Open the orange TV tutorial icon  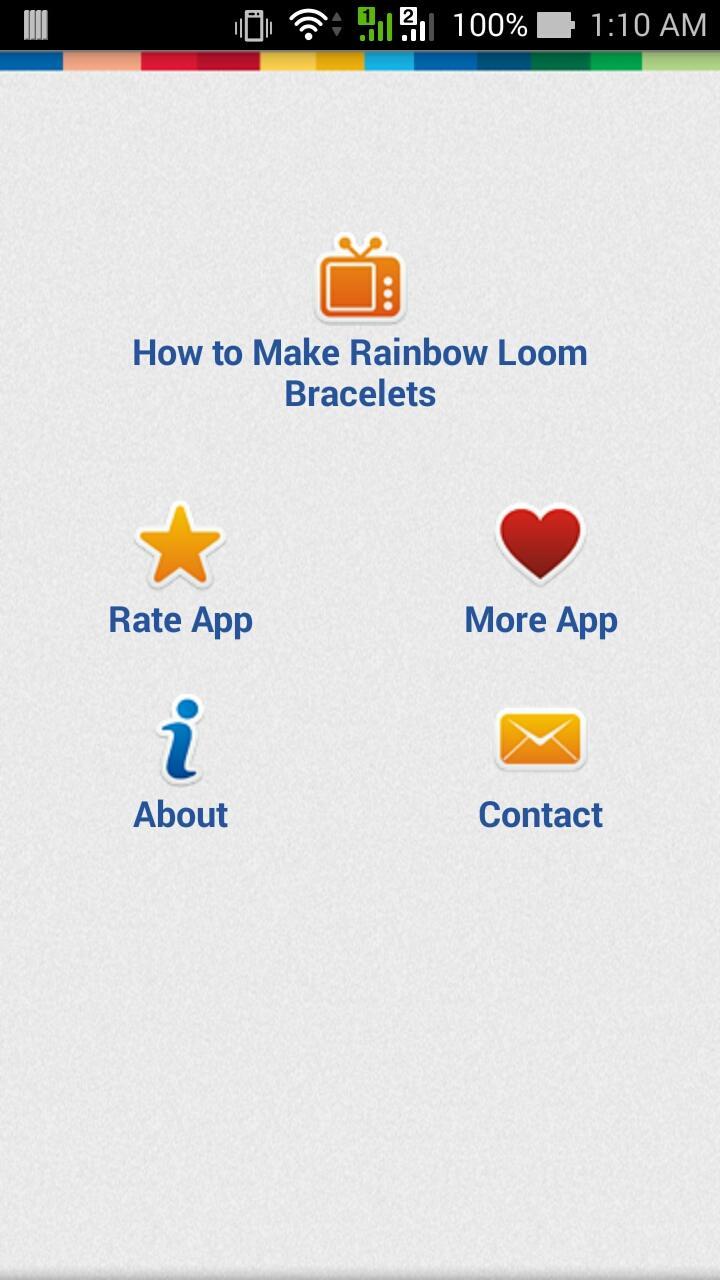360,281
